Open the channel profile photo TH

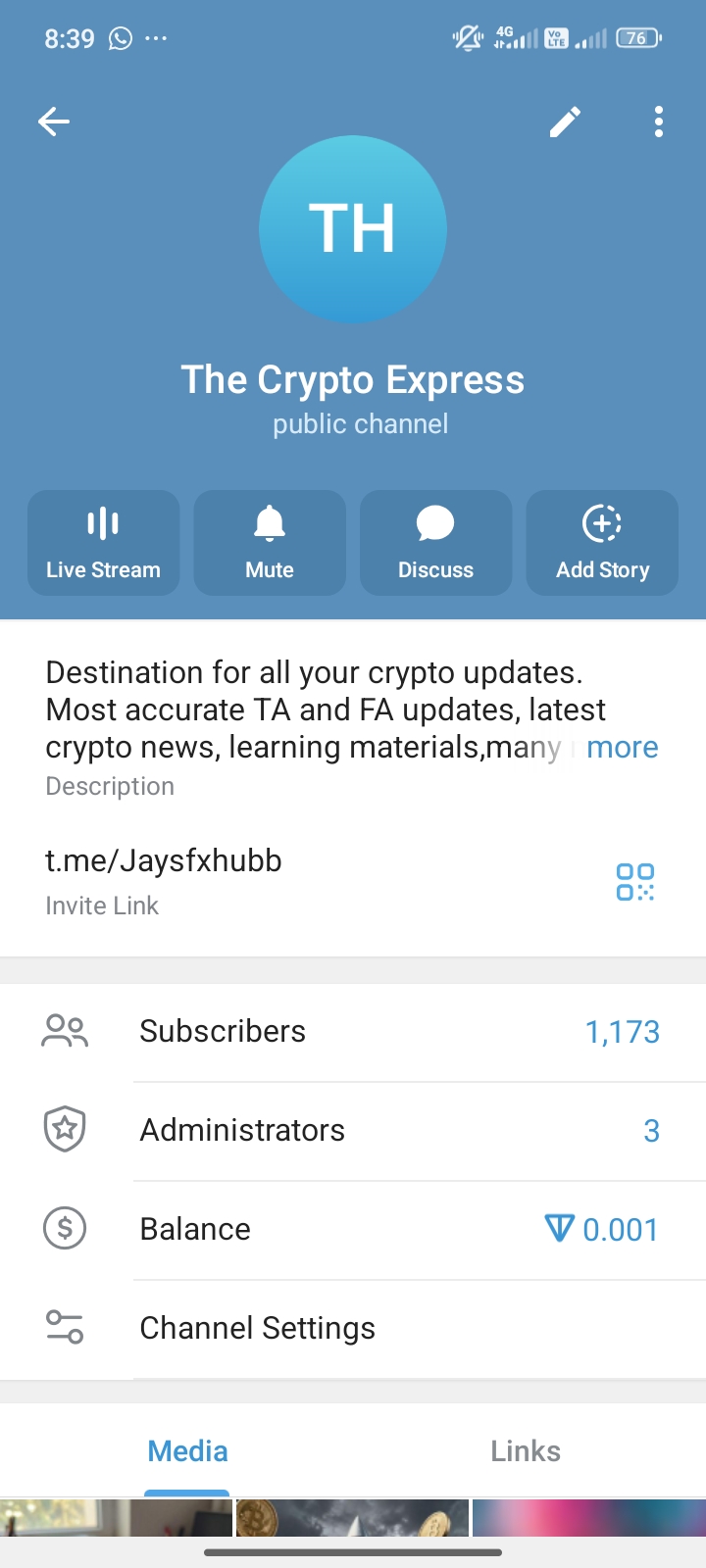(x=353, y=229)
